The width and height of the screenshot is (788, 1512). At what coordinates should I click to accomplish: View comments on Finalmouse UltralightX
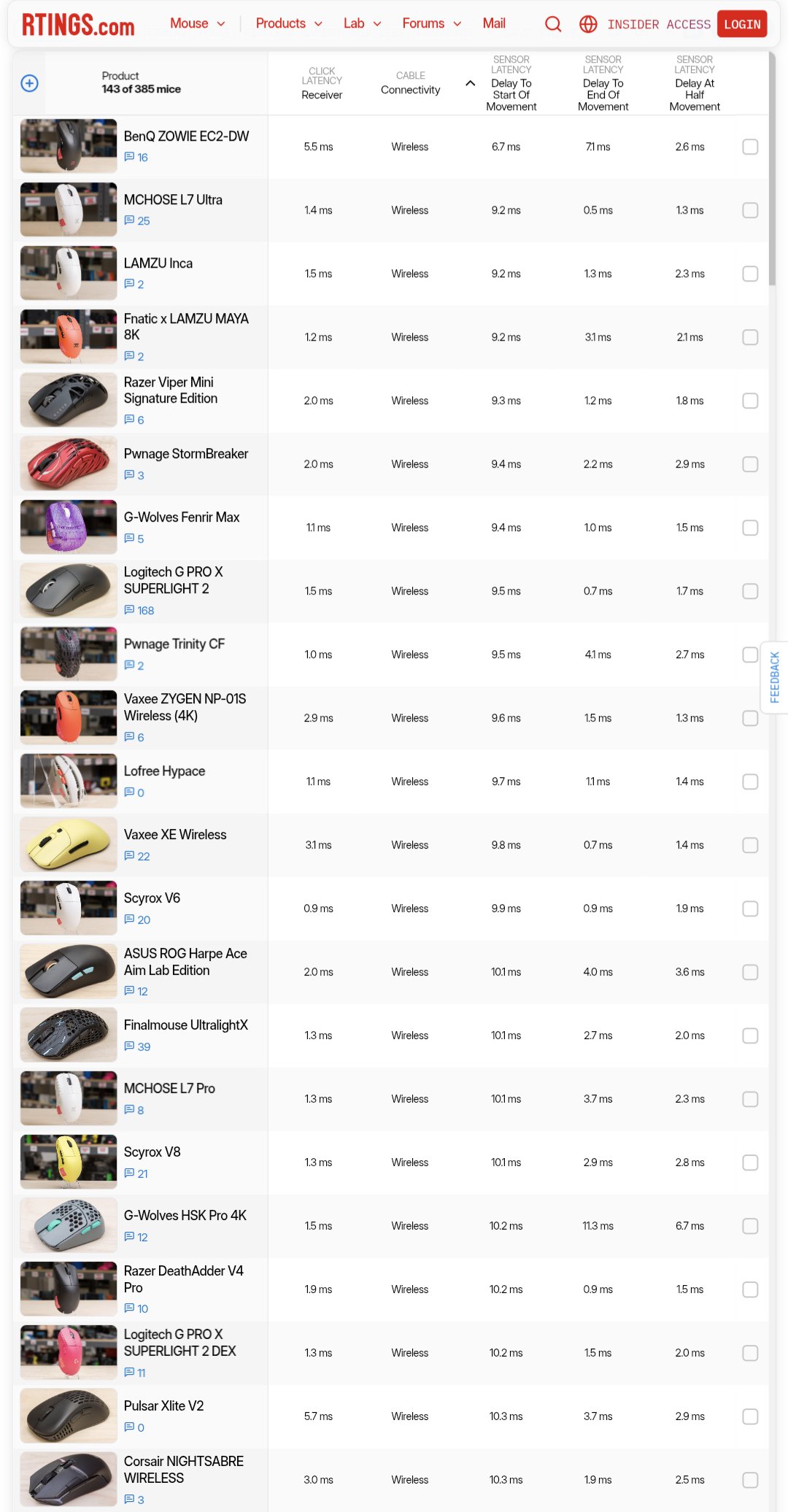click(x=137, y=1046)
